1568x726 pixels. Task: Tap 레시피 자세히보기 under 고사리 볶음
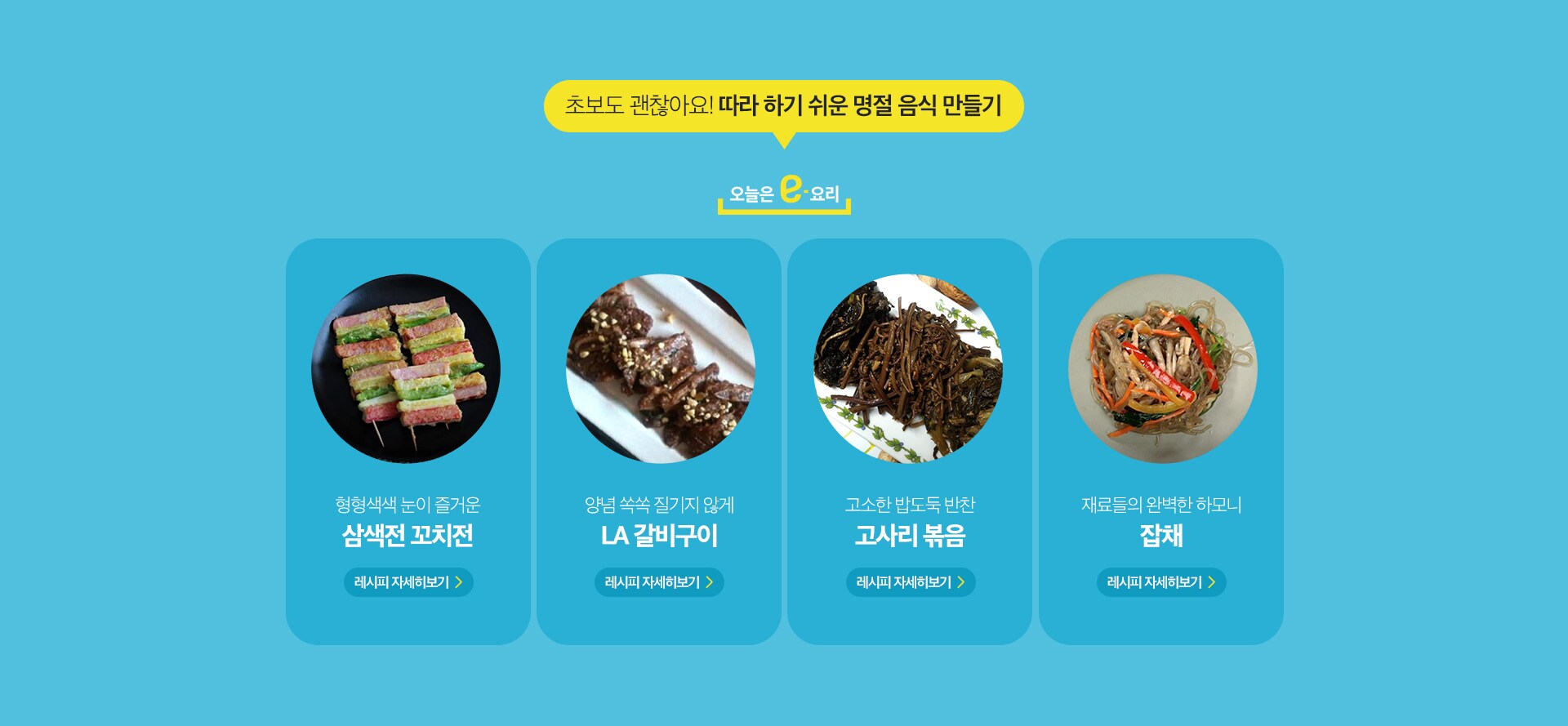point(910,582)
